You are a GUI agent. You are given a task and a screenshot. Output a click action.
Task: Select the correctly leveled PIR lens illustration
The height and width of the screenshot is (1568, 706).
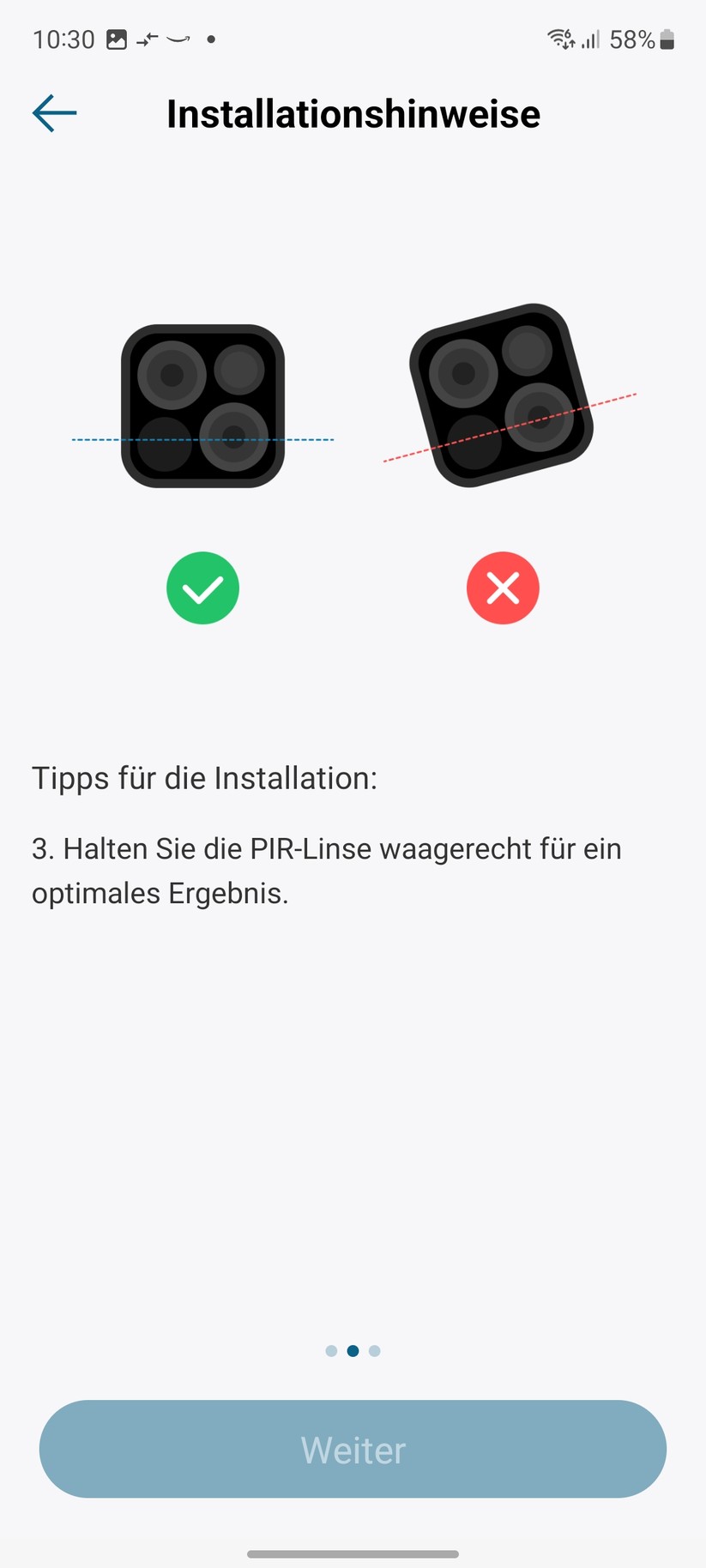coord(202,403)
